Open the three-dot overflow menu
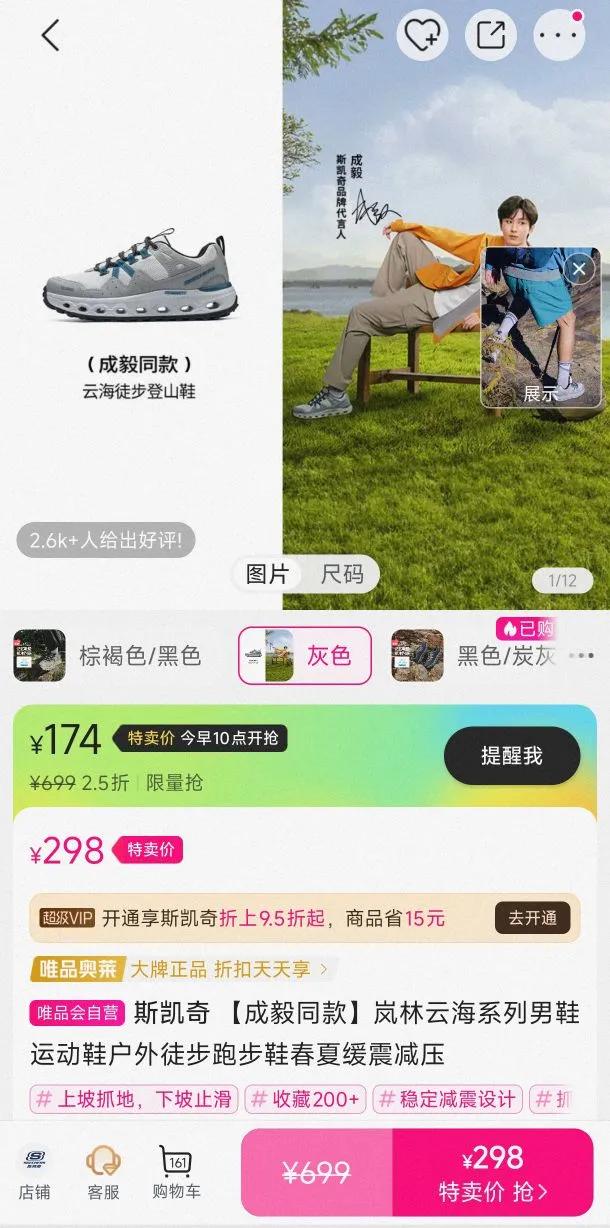This screenshot has height=1228, width=610. [558, 36]
